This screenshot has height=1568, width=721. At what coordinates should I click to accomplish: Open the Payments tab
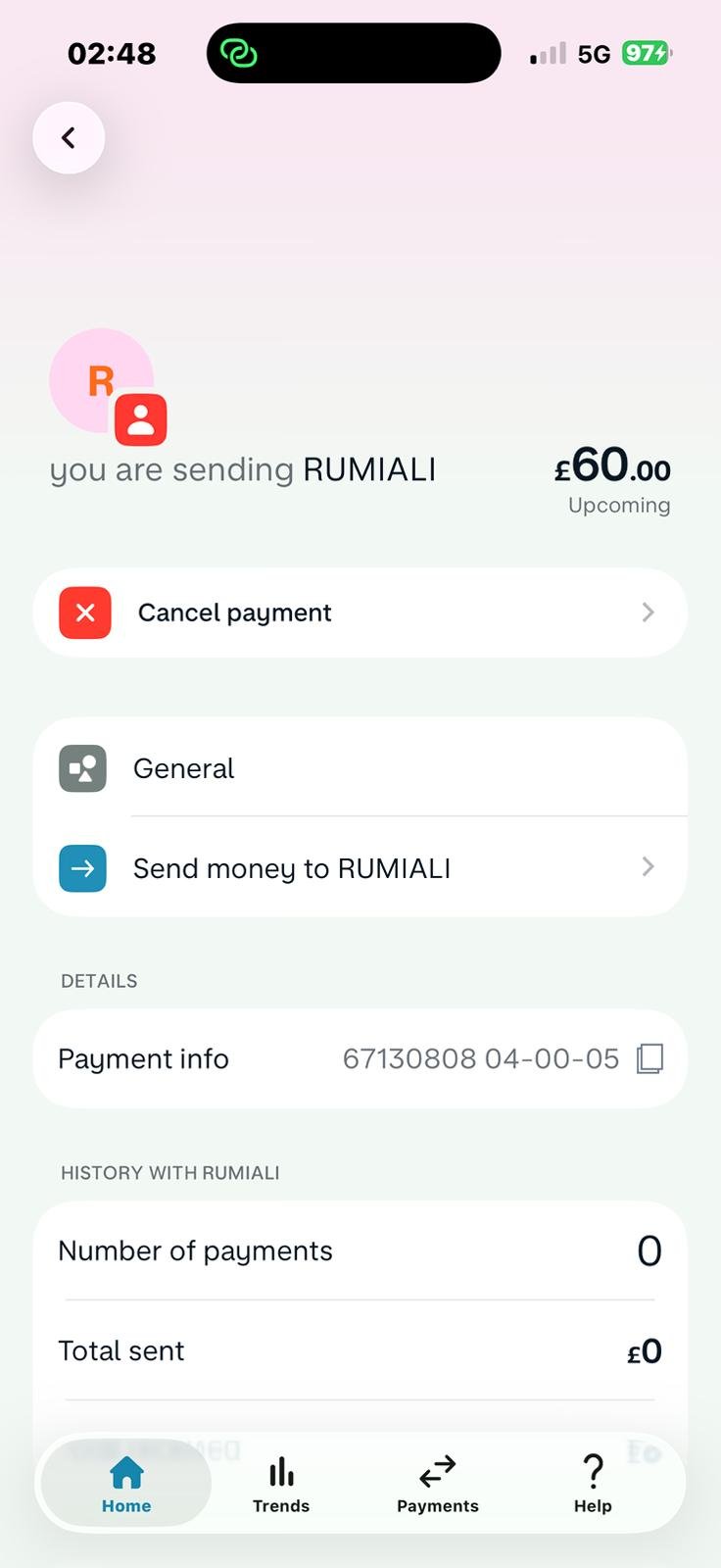[x=437, y=1484]
